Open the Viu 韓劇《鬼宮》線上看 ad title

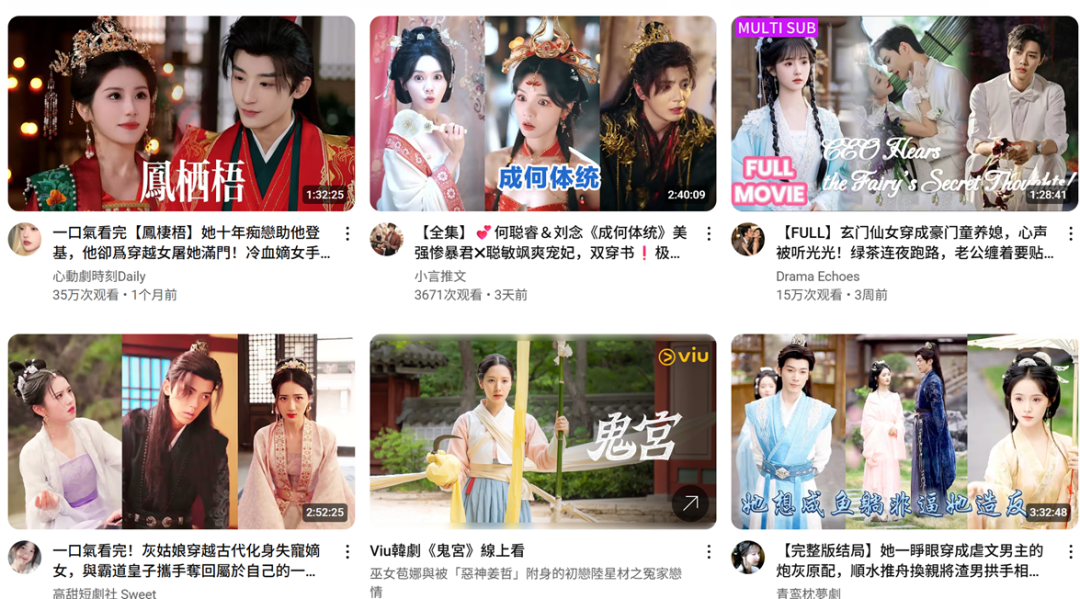point(447,551)
